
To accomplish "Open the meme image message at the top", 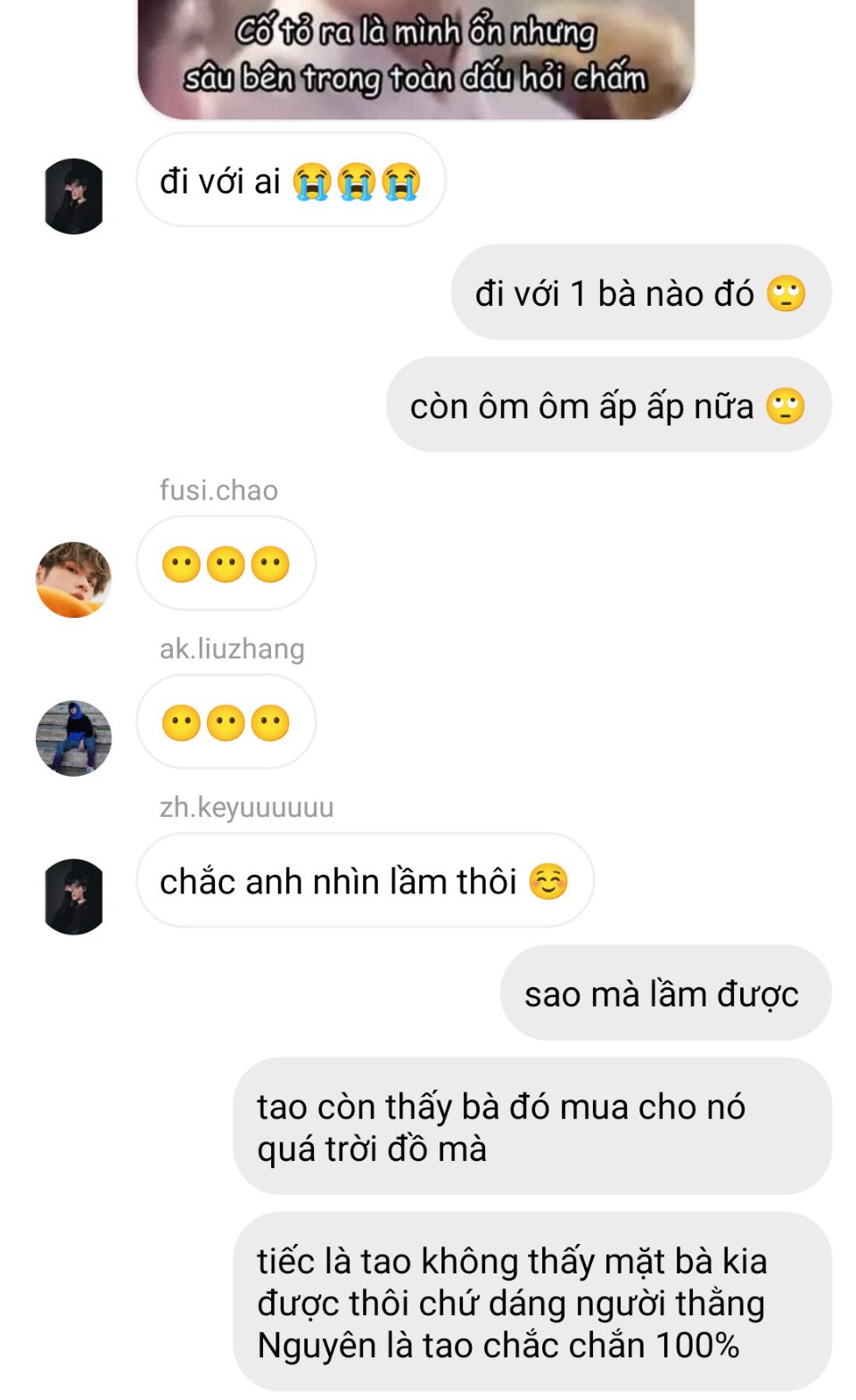I will (x=416, y=59).
